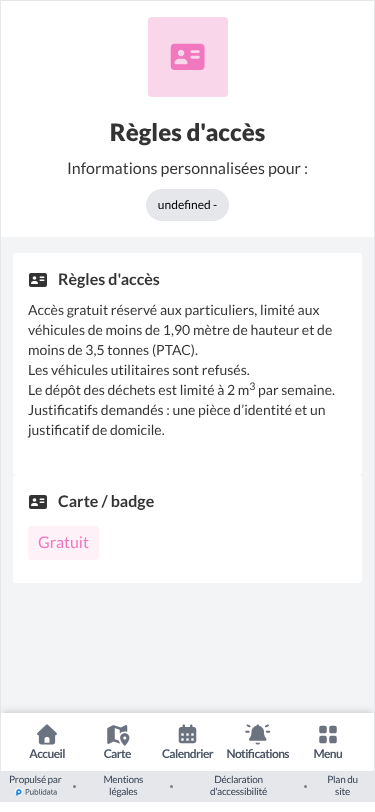Open the Notifications tab
The height and width of the screenshot is (812, 375).
click(x=258, y=742)
